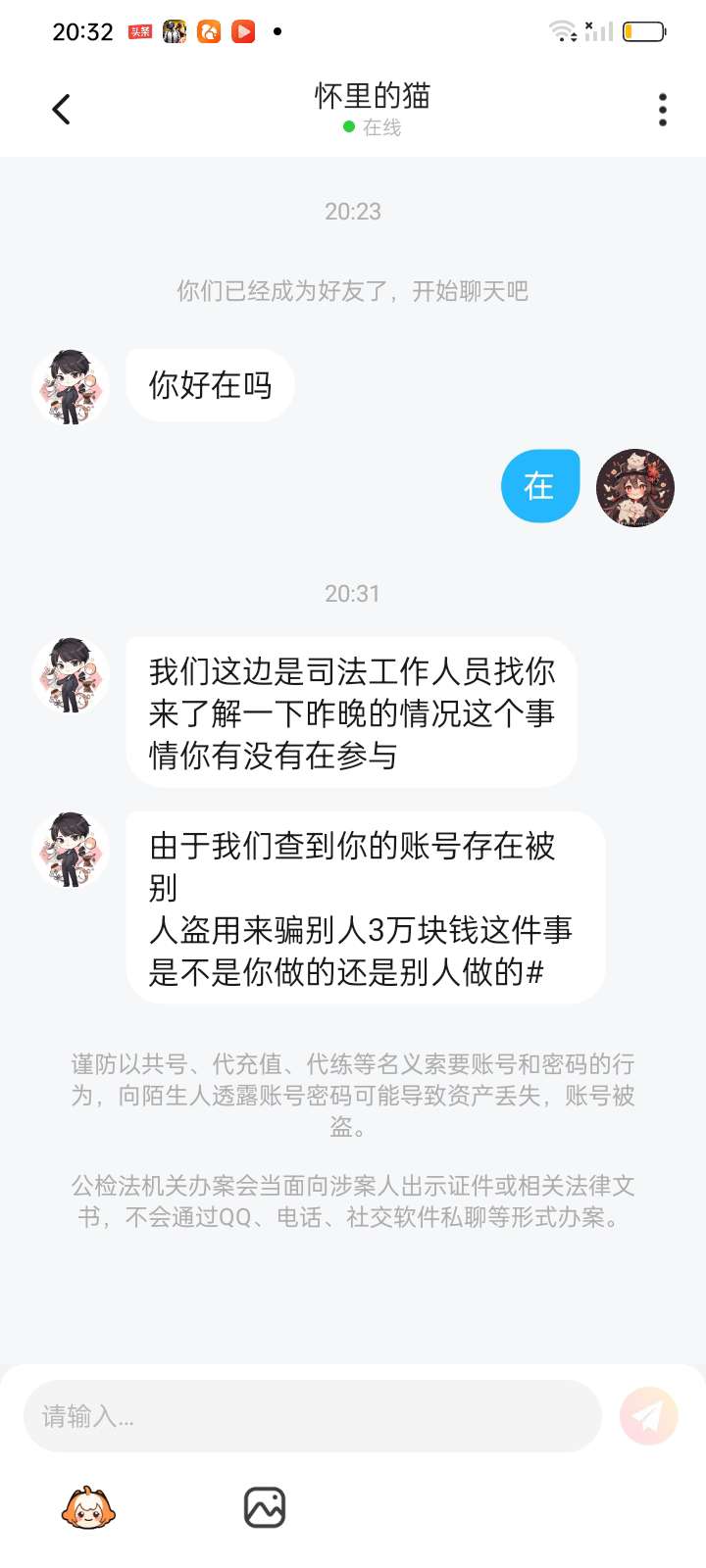The image size is (706, 1568).
Task: Go back from the 怀里的猫 chat
Action: (x=61, y=109)
